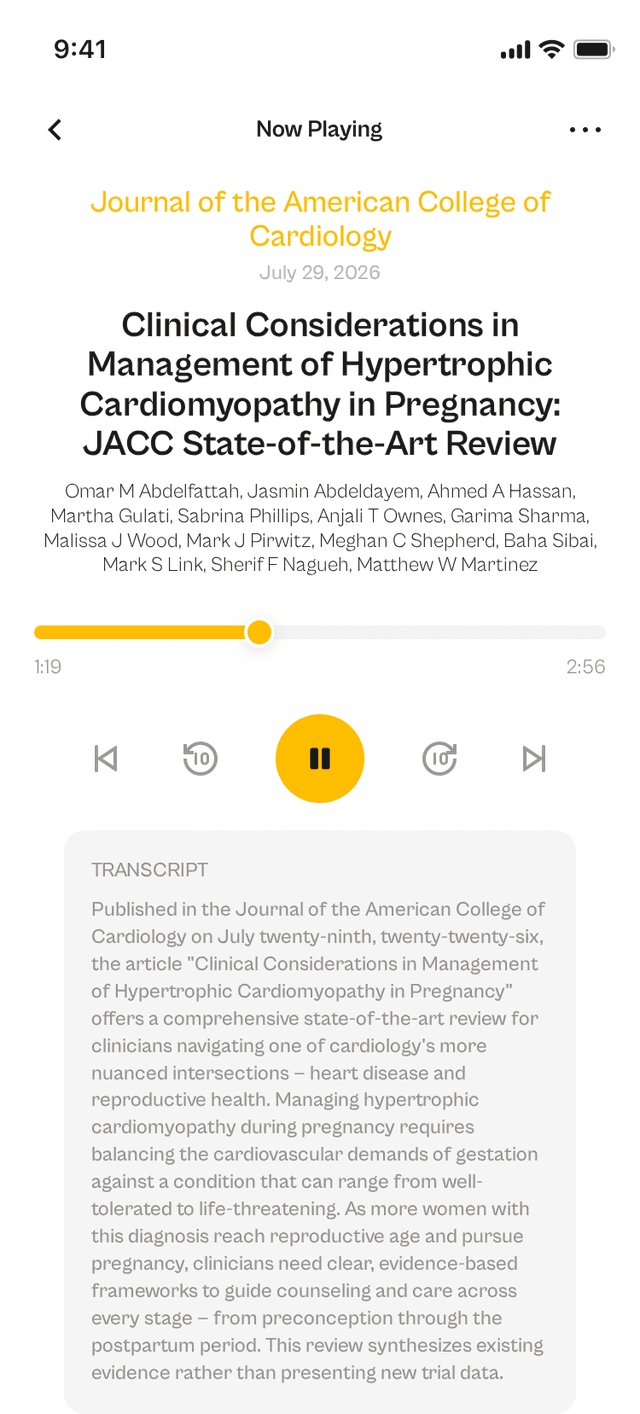
Task: Skip forward ten seconds
Action: tap(440, 759)
